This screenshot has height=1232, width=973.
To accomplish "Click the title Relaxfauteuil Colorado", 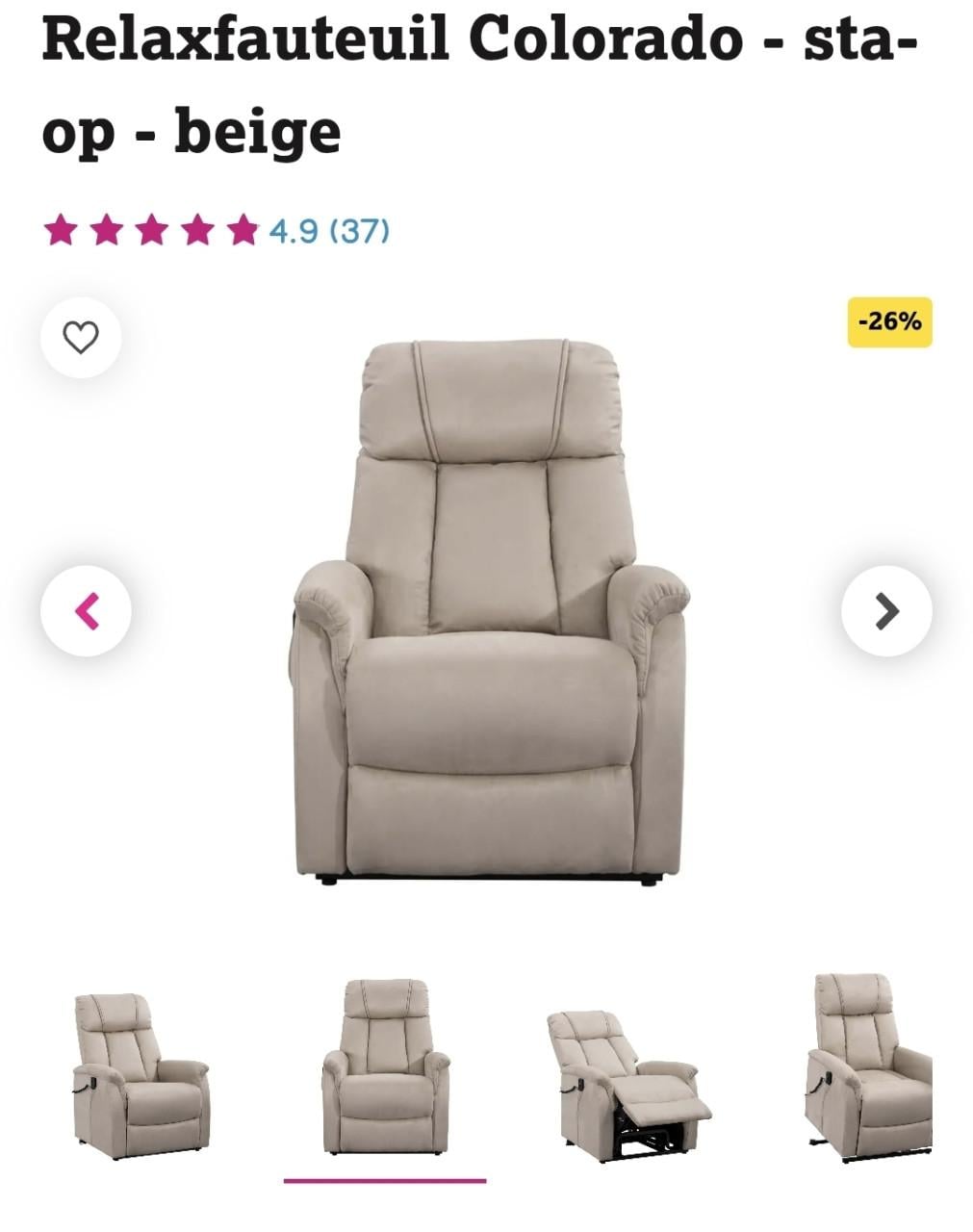I will 385,38.
